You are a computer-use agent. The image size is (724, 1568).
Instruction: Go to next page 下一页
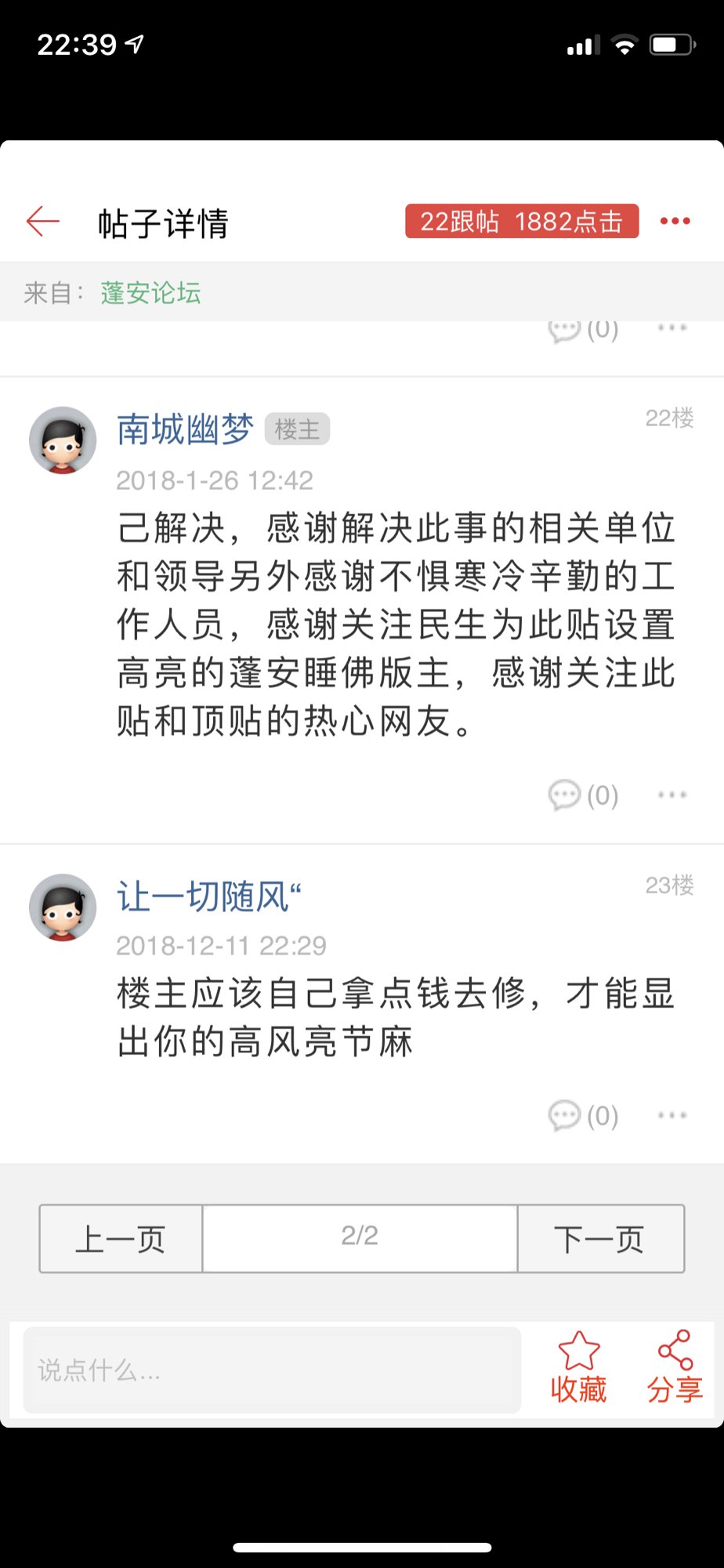pos(600,1239)
